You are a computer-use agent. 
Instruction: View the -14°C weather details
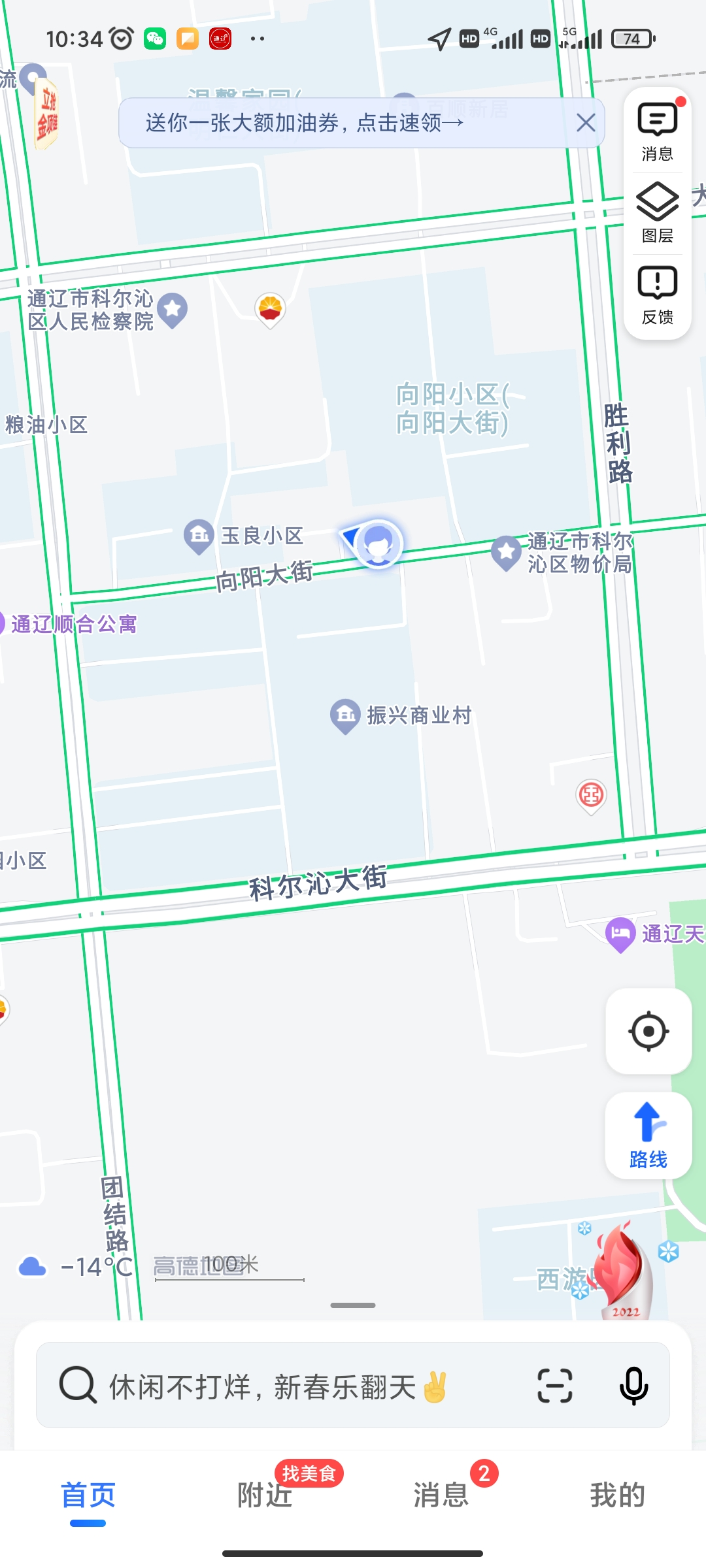pyautogui.click(x=75, y=1267)
